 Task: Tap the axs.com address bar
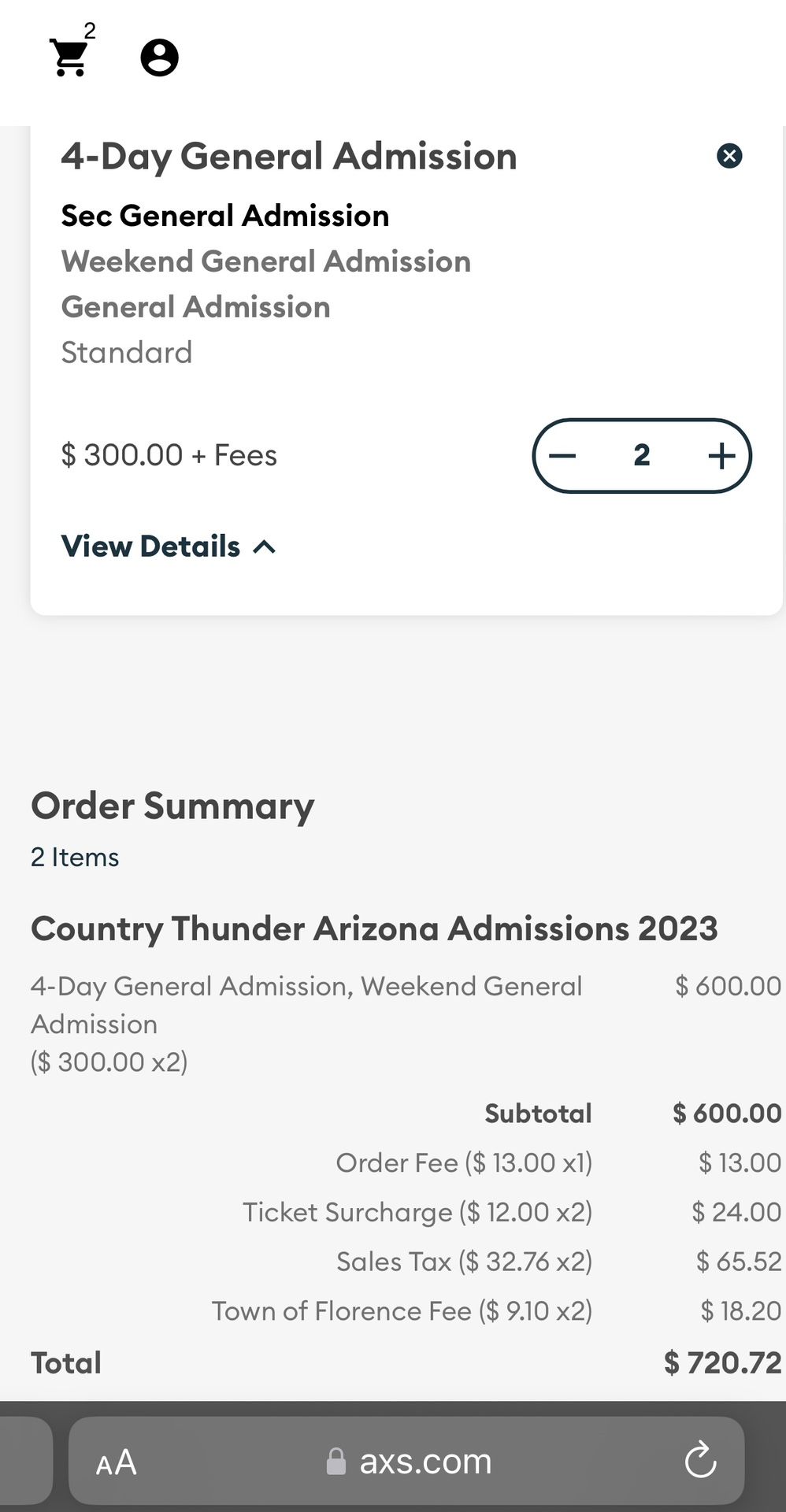425,1461
